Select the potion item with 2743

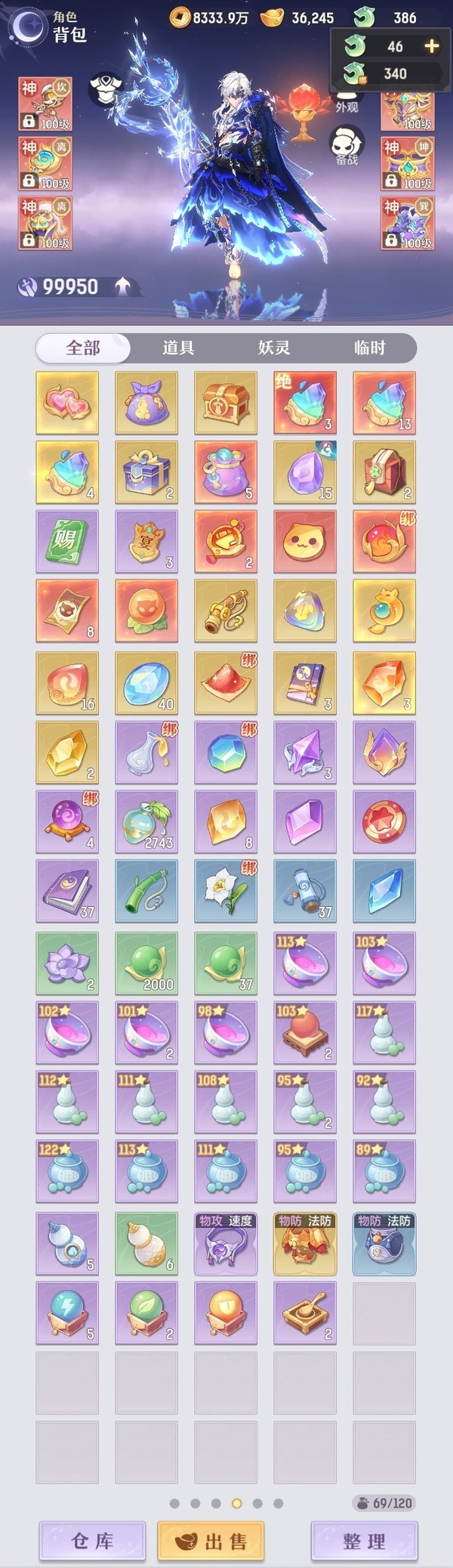[146, 822]
